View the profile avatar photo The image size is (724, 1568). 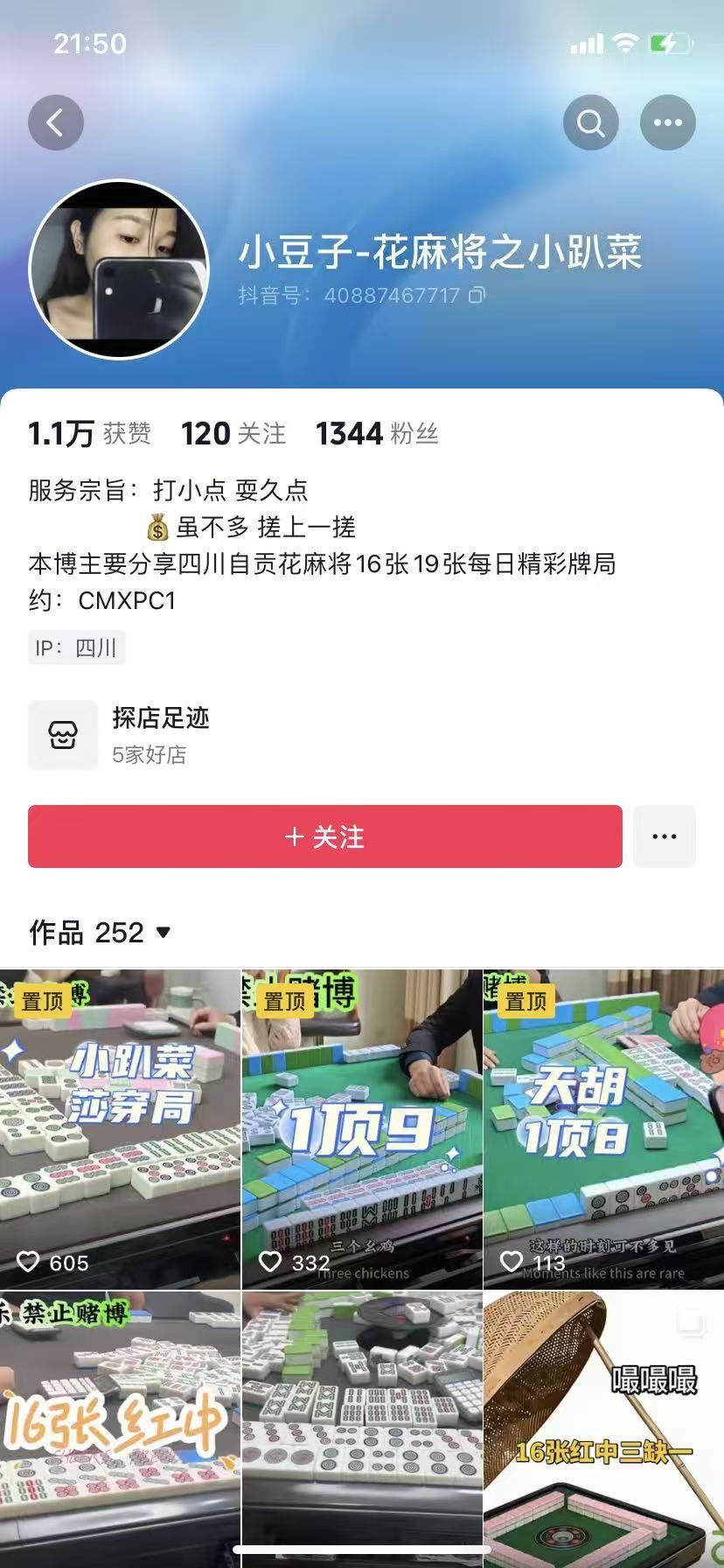pyautogui.click(x=119, y=269)
